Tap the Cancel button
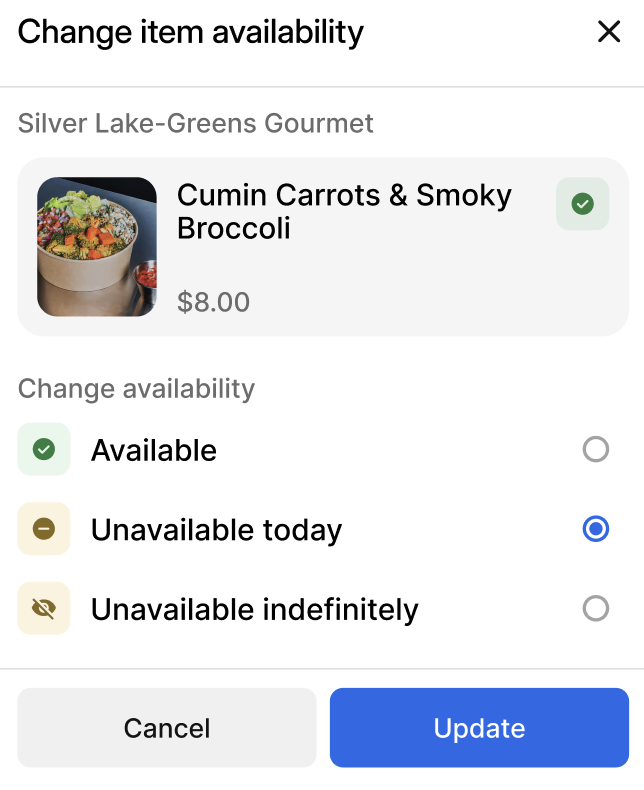644x790 pixels. click(167, 728)
